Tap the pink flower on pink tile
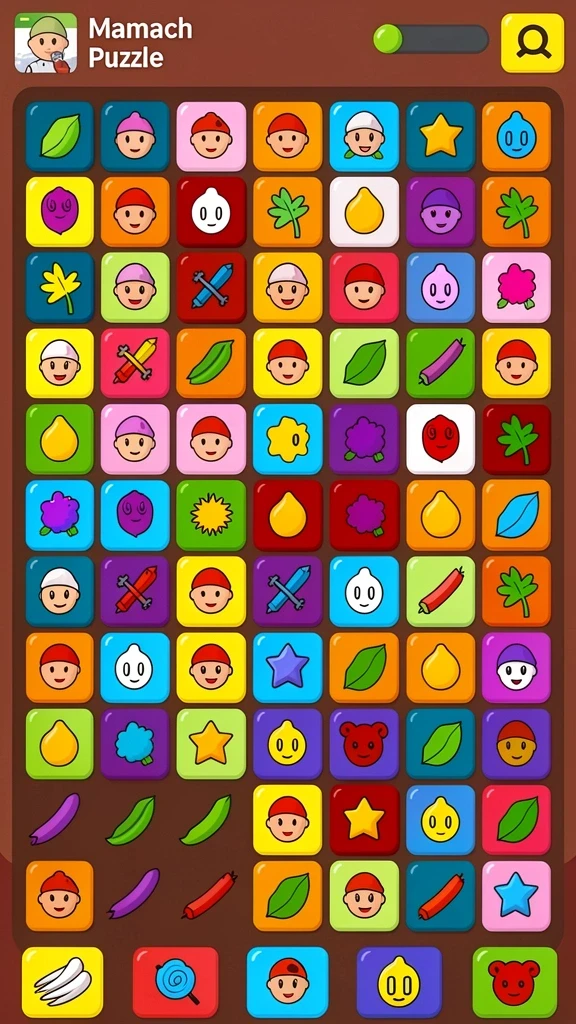576x1024 pixels. 516,287
